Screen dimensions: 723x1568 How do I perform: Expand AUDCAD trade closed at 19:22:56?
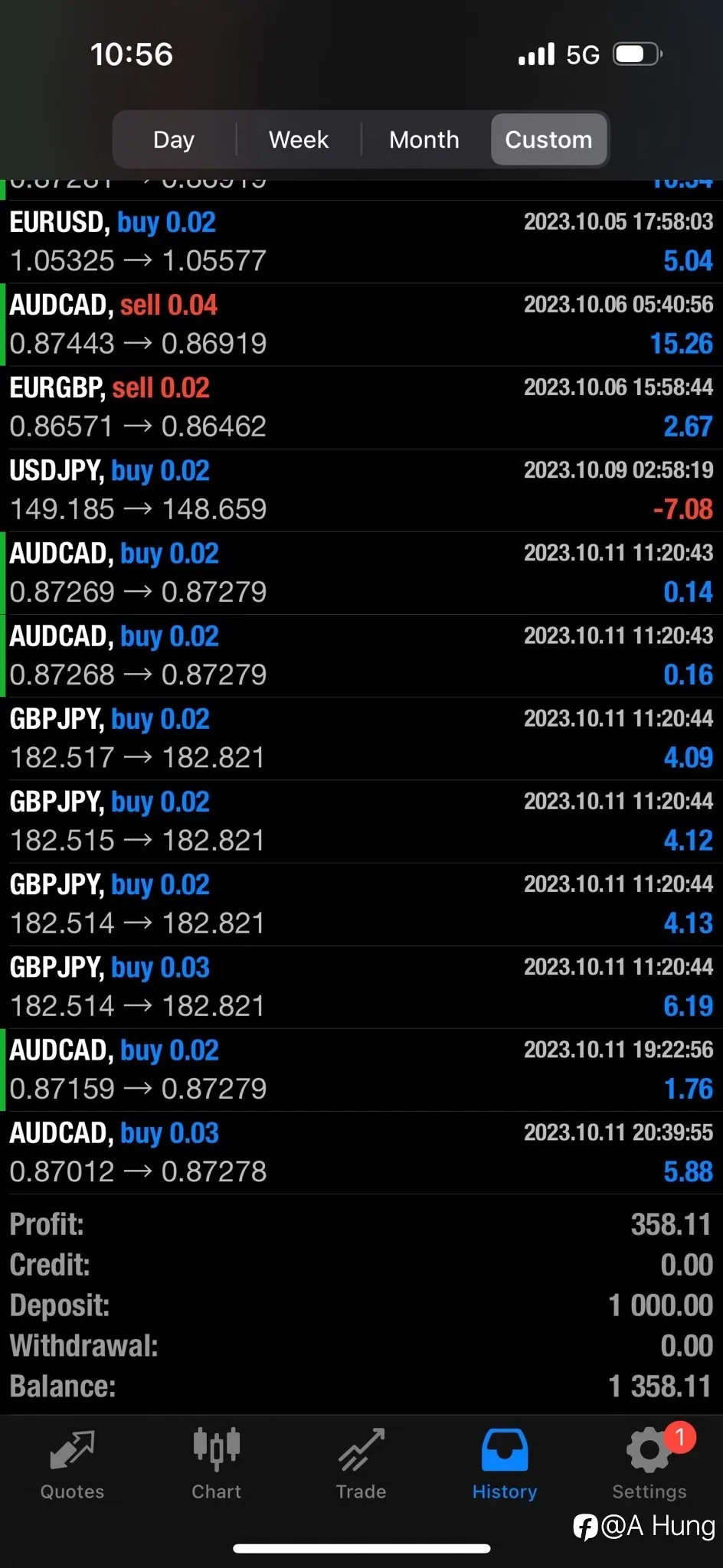tap(361, 1070)
